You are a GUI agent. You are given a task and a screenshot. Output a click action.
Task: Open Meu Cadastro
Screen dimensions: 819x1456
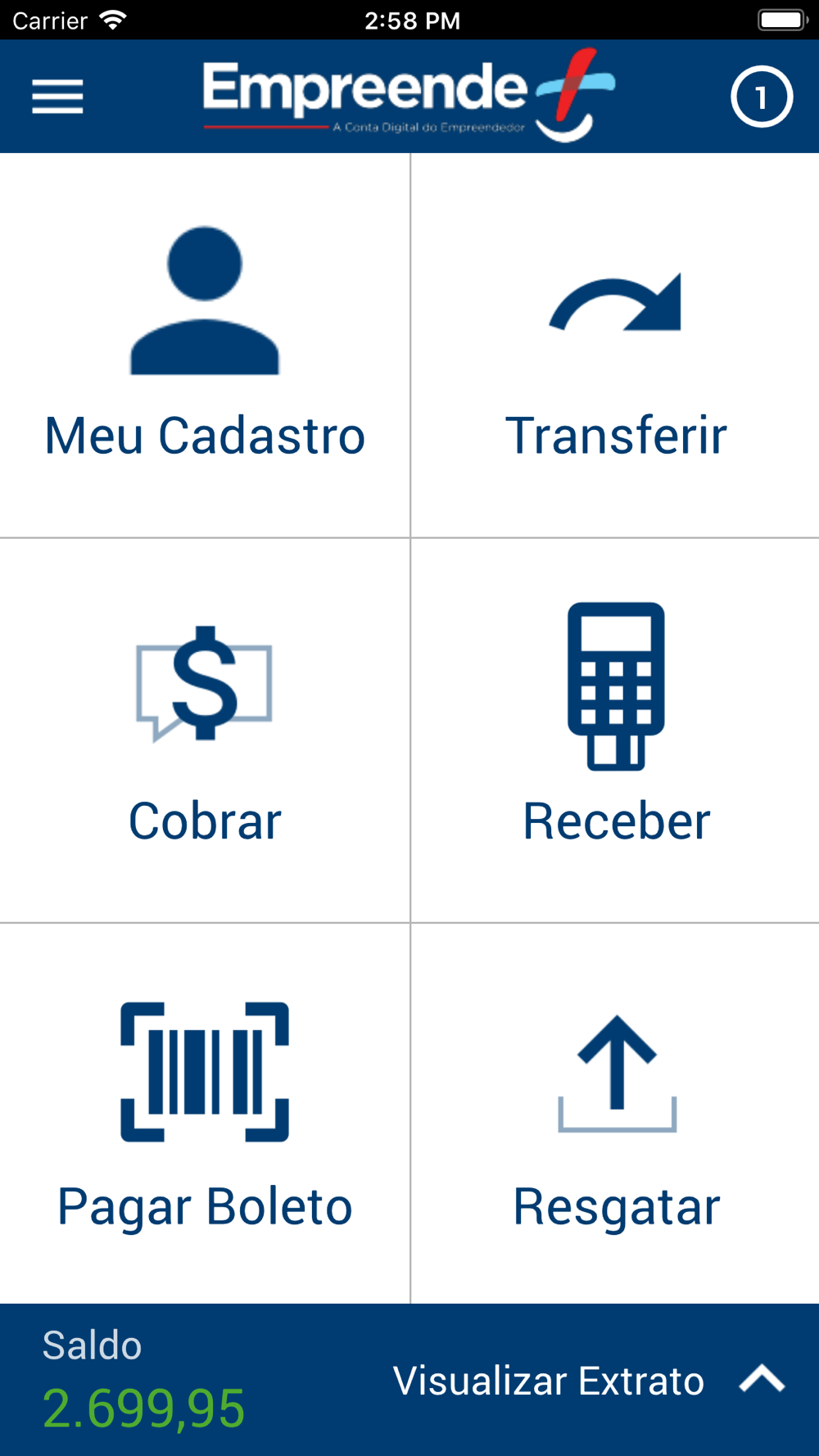click(x=205, y=345)
